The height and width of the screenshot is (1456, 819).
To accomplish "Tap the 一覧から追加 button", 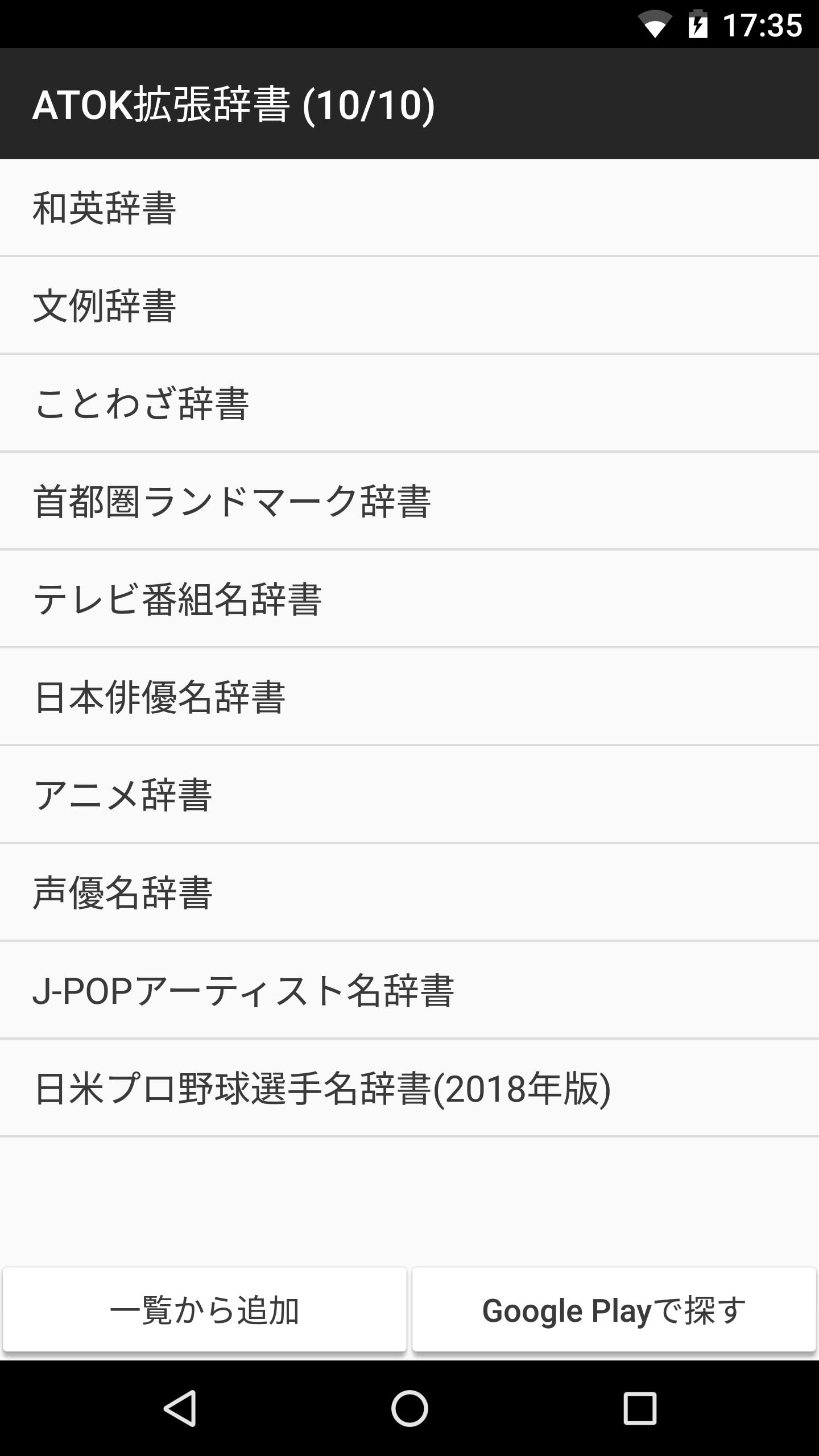I will pyautogui.click(x=205, y=1310).
